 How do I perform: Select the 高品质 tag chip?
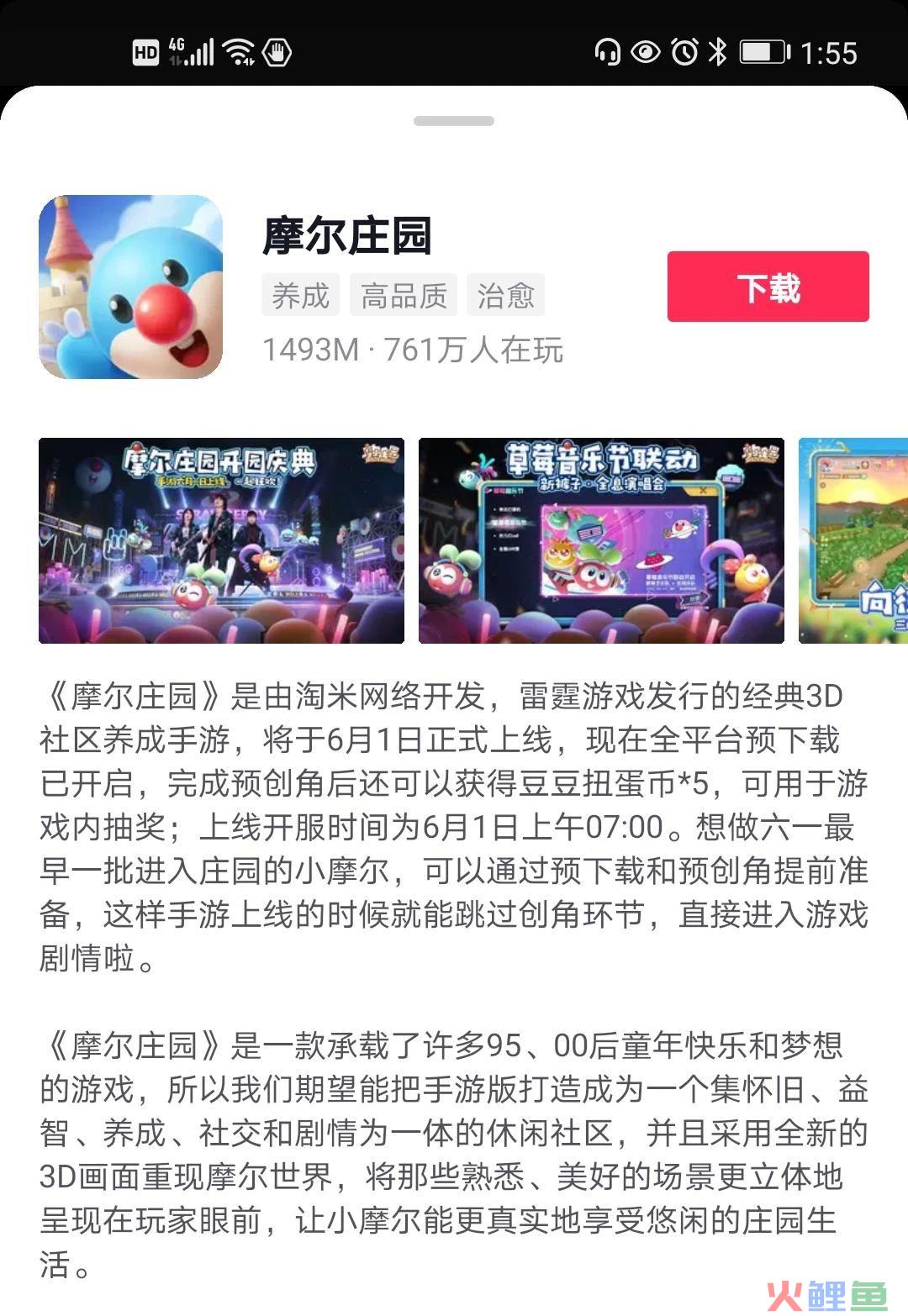click(x=404, y=295)
